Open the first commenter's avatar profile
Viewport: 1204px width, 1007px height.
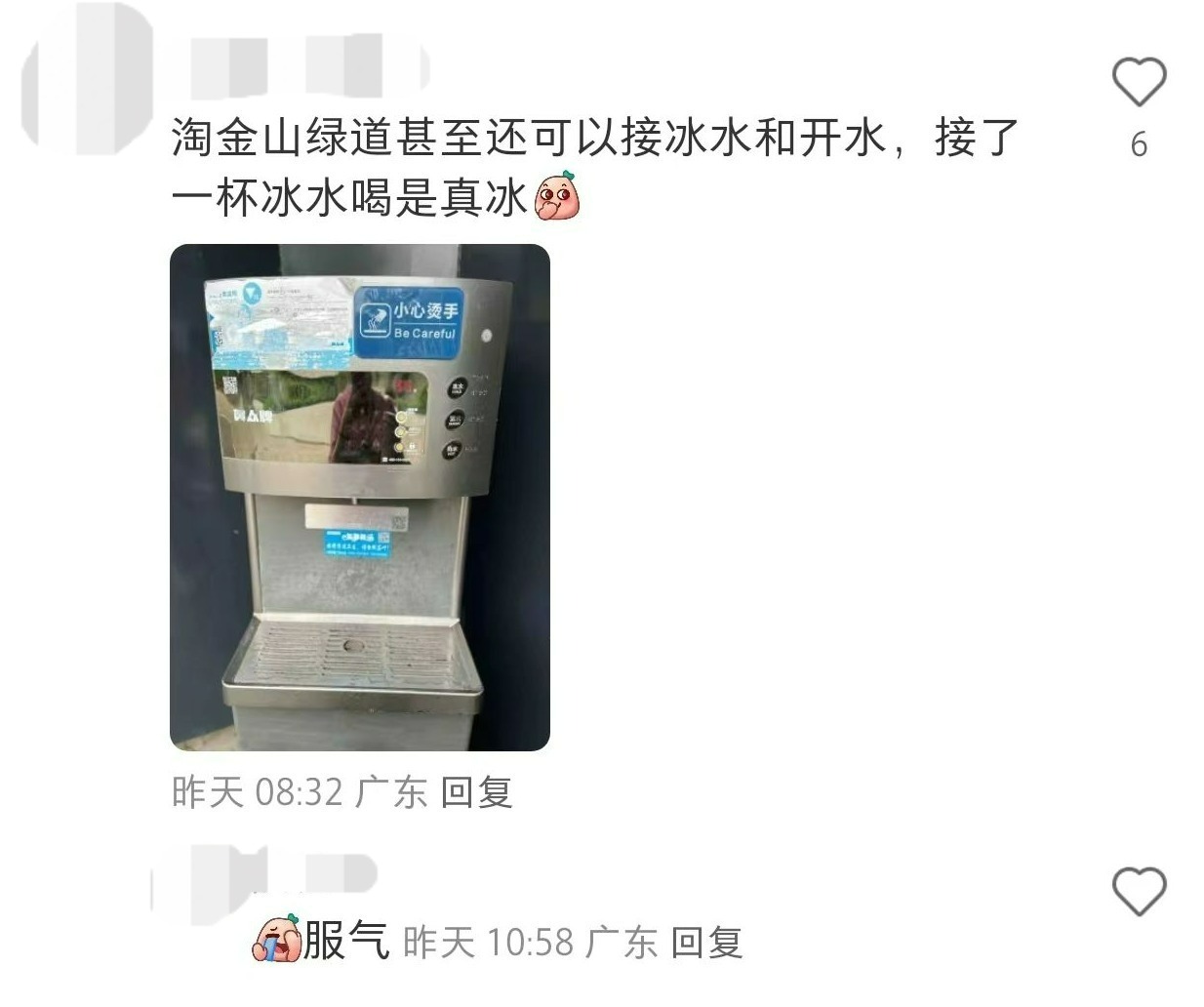point(86,80)
